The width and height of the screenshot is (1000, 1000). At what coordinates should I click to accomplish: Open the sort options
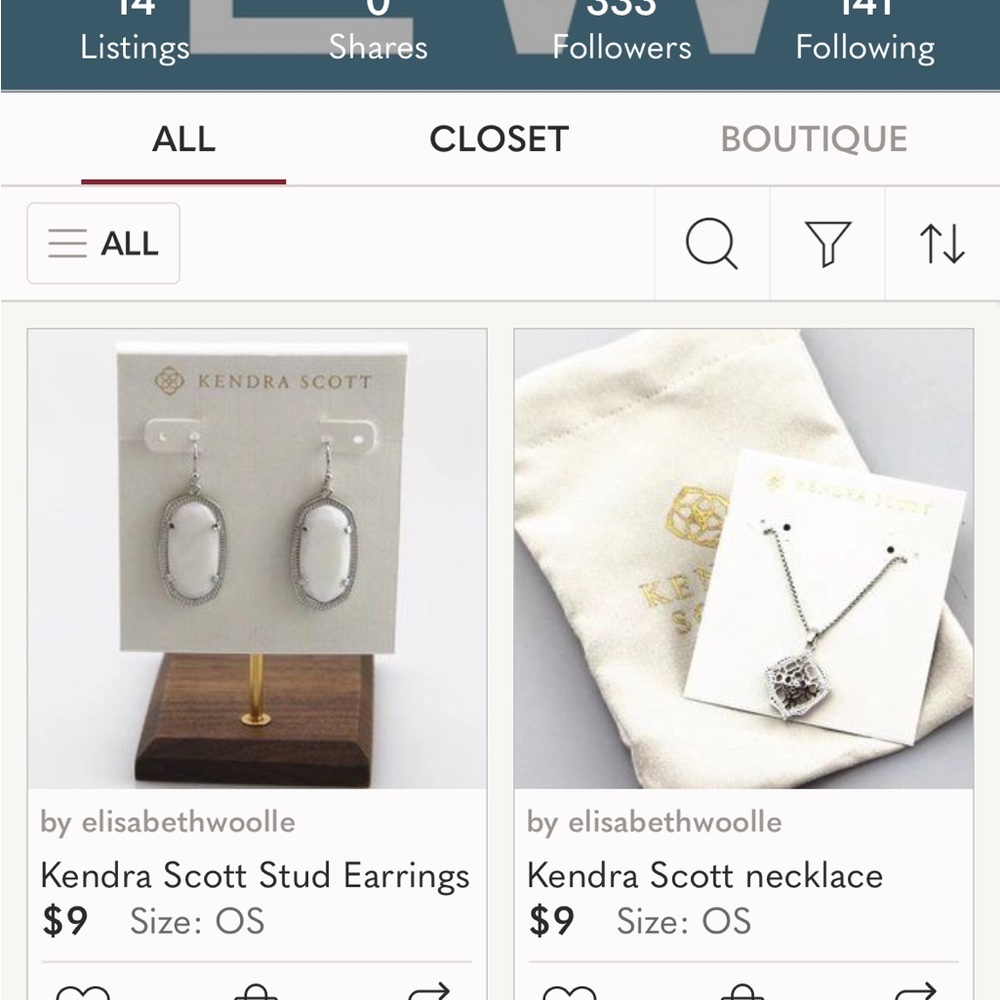coord(942,244)
